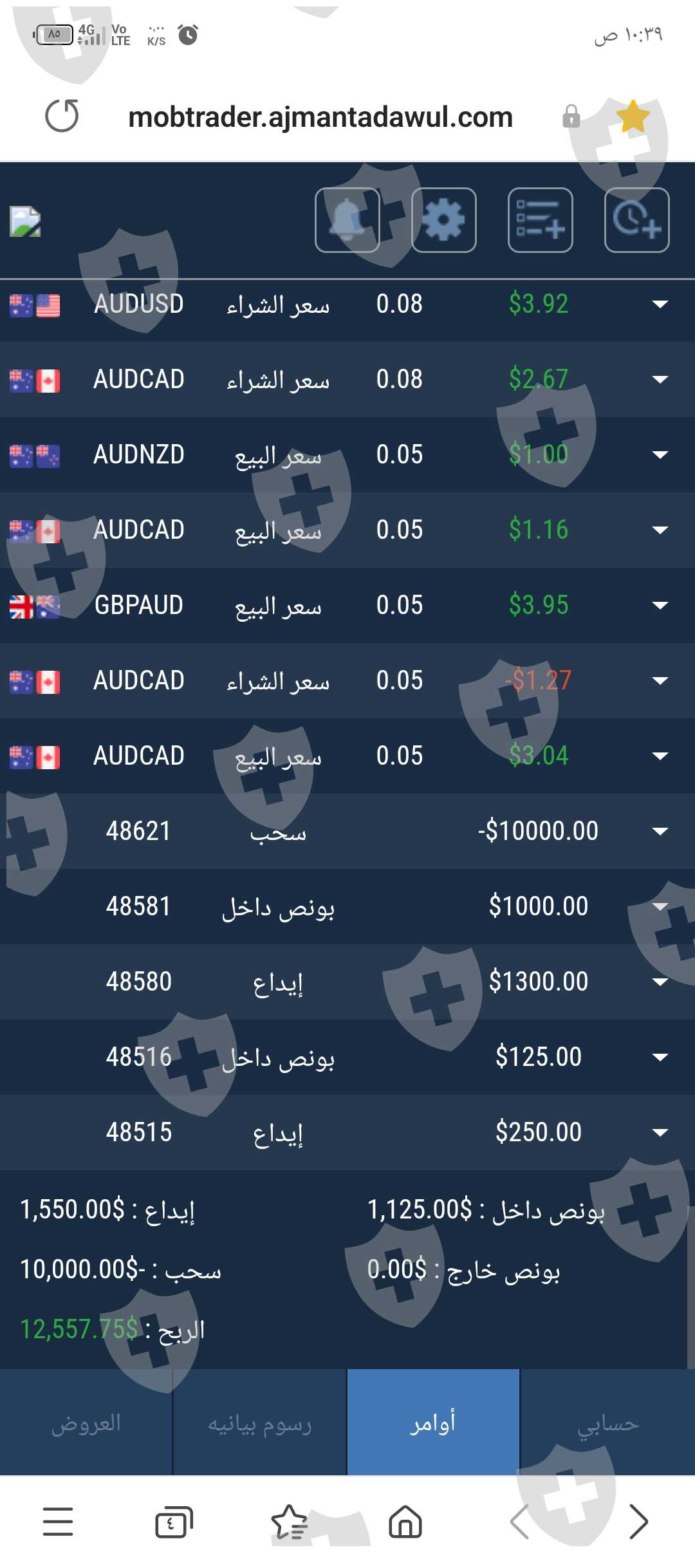
Task: Expand transaction 48580 of $1300.00
Action: (x=660, y=982)
